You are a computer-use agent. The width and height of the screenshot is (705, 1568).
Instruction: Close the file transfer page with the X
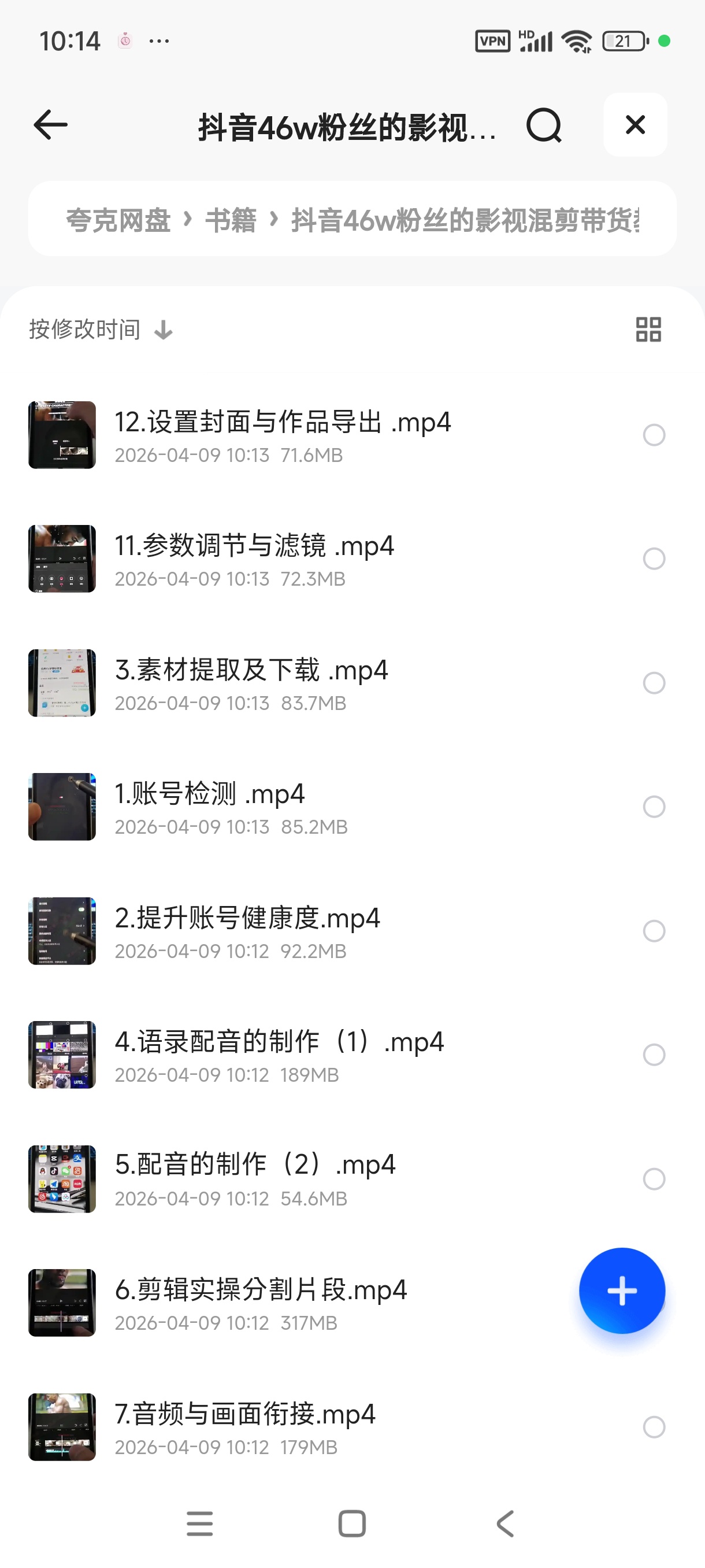click(635, 124)
